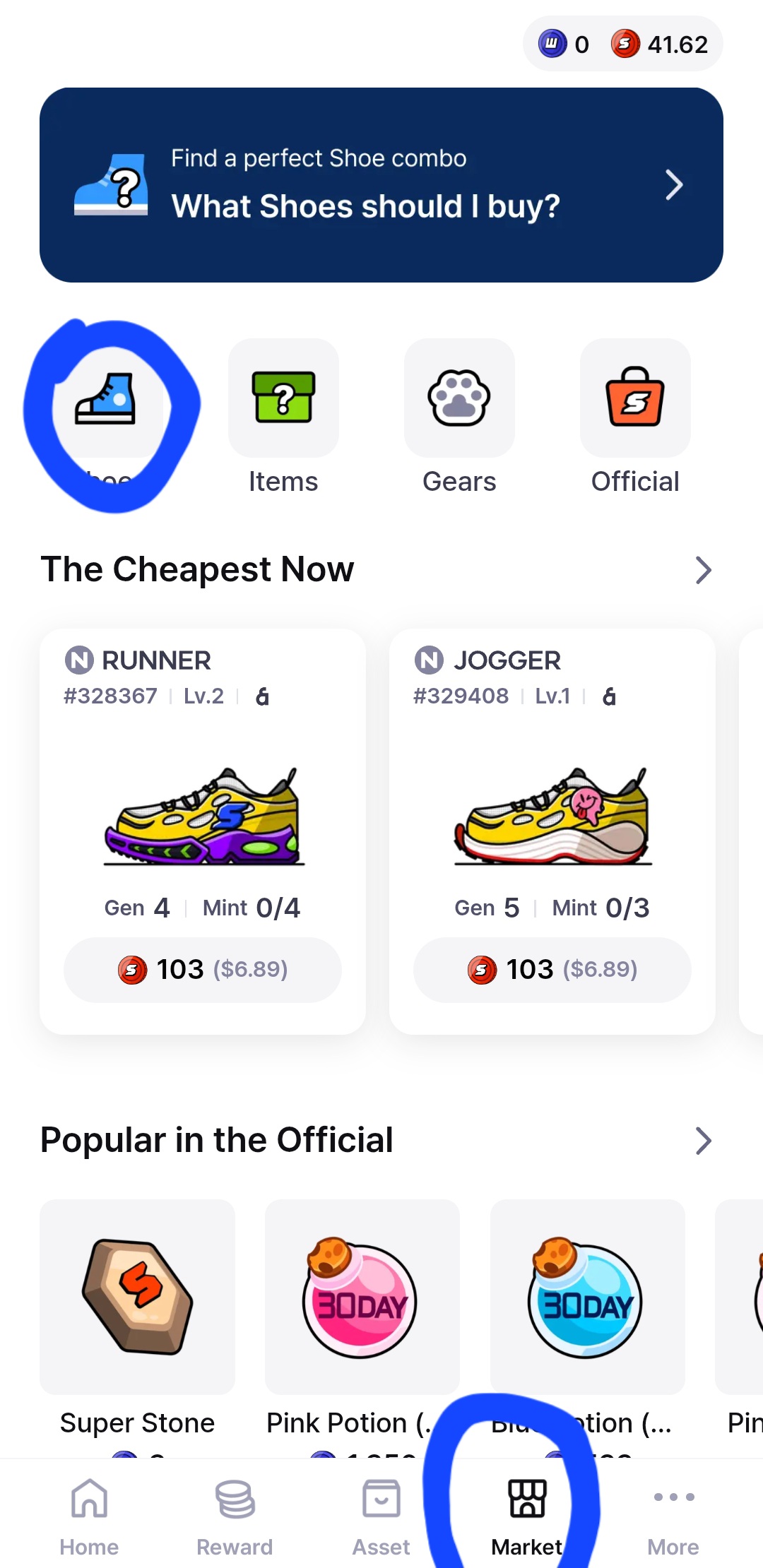Expand Popular in the Official list
763x1568 pixels.
pos(702,1141)
